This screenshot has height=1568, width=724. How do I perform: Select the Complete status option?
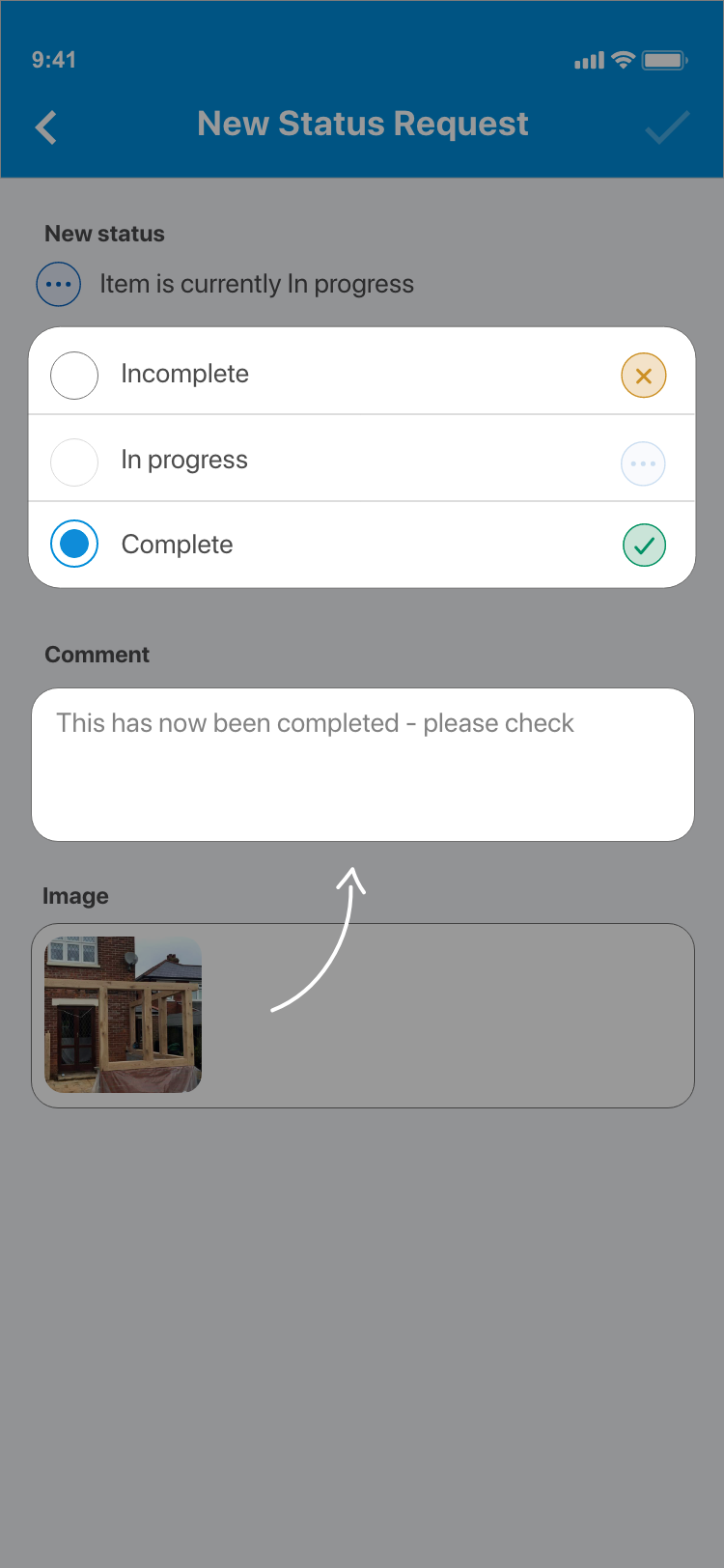coord(74,545)
